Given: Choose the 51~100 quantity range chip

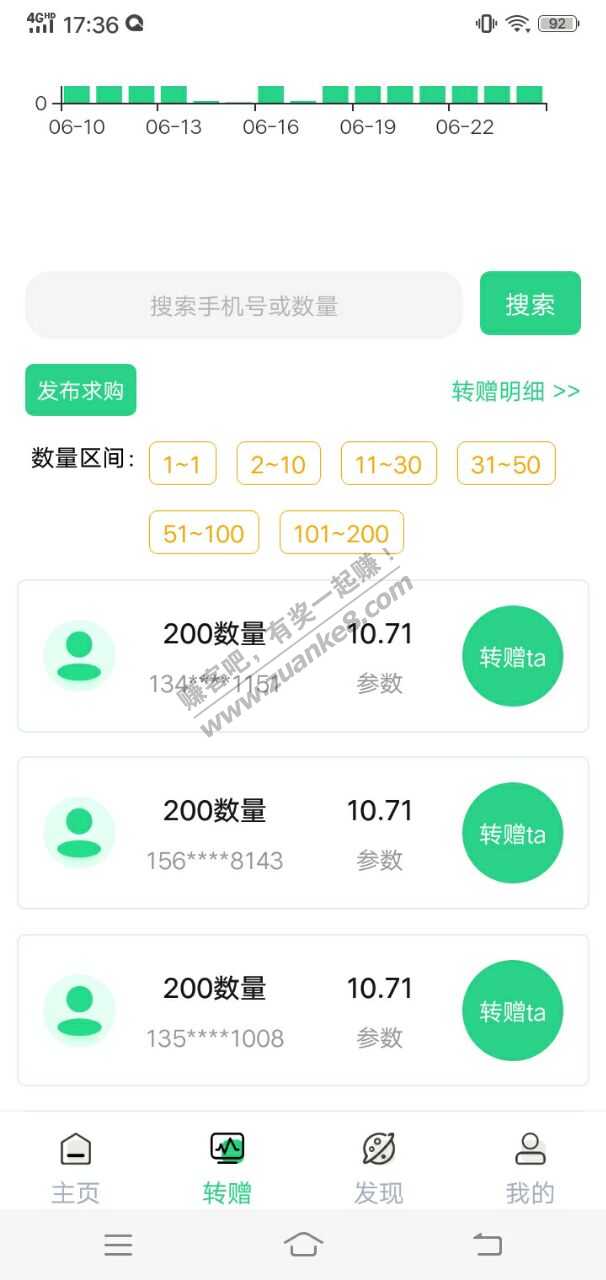Looking at the screenshot, I should 203,533.
